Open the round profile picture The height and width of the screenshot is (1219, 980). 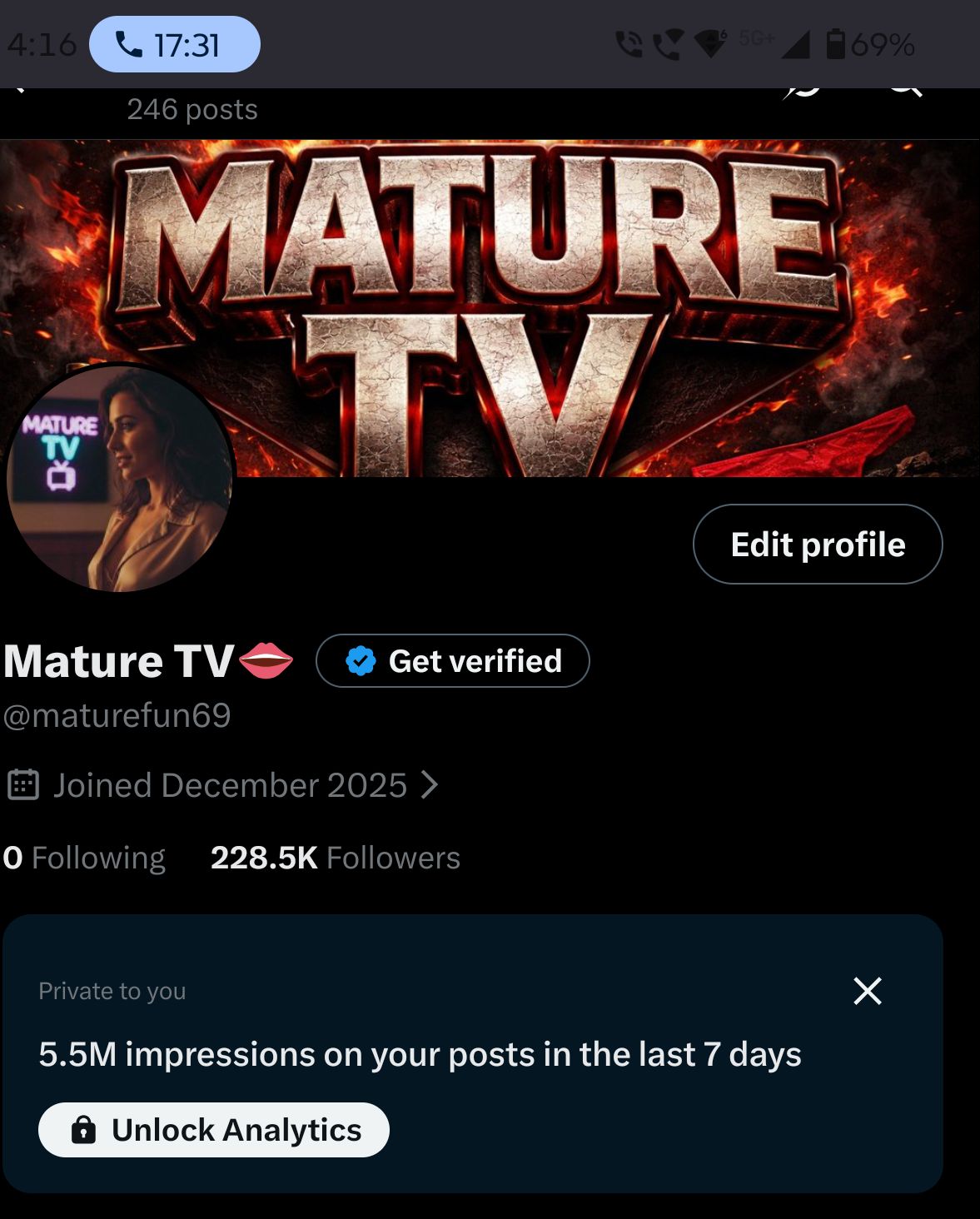pos(120,479)
